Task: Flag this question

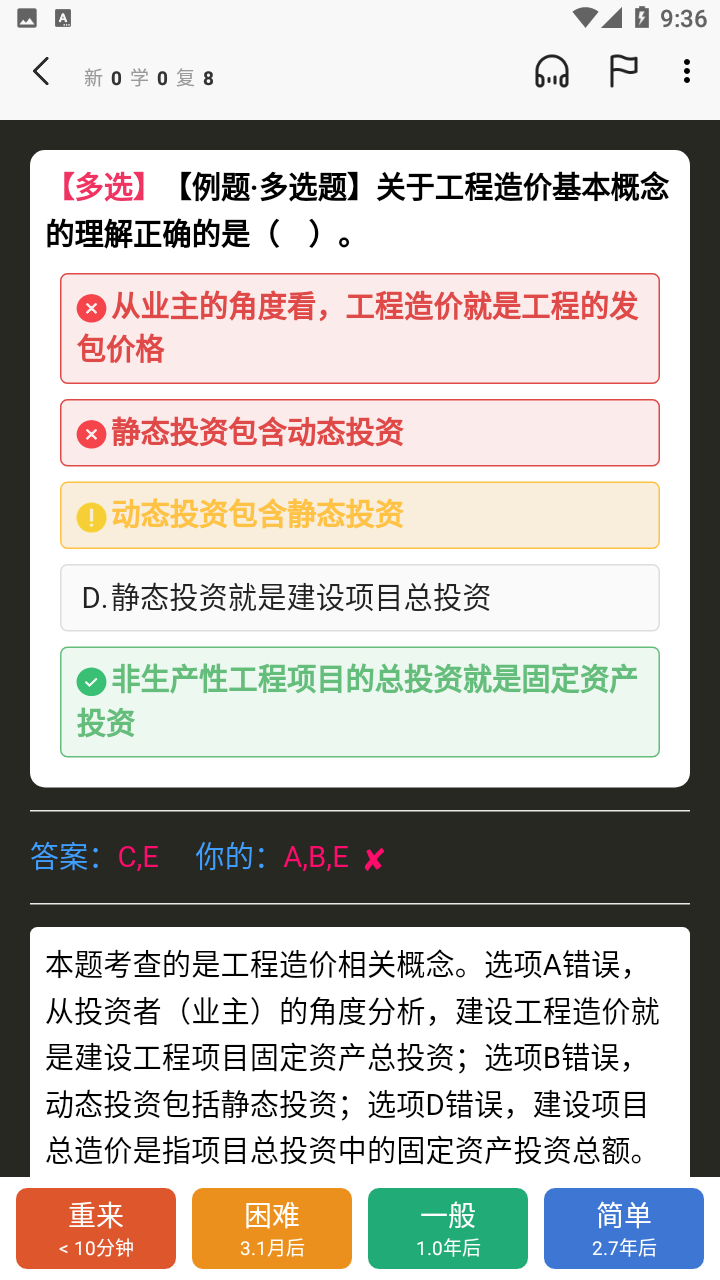Action: (x=623, y=72)
